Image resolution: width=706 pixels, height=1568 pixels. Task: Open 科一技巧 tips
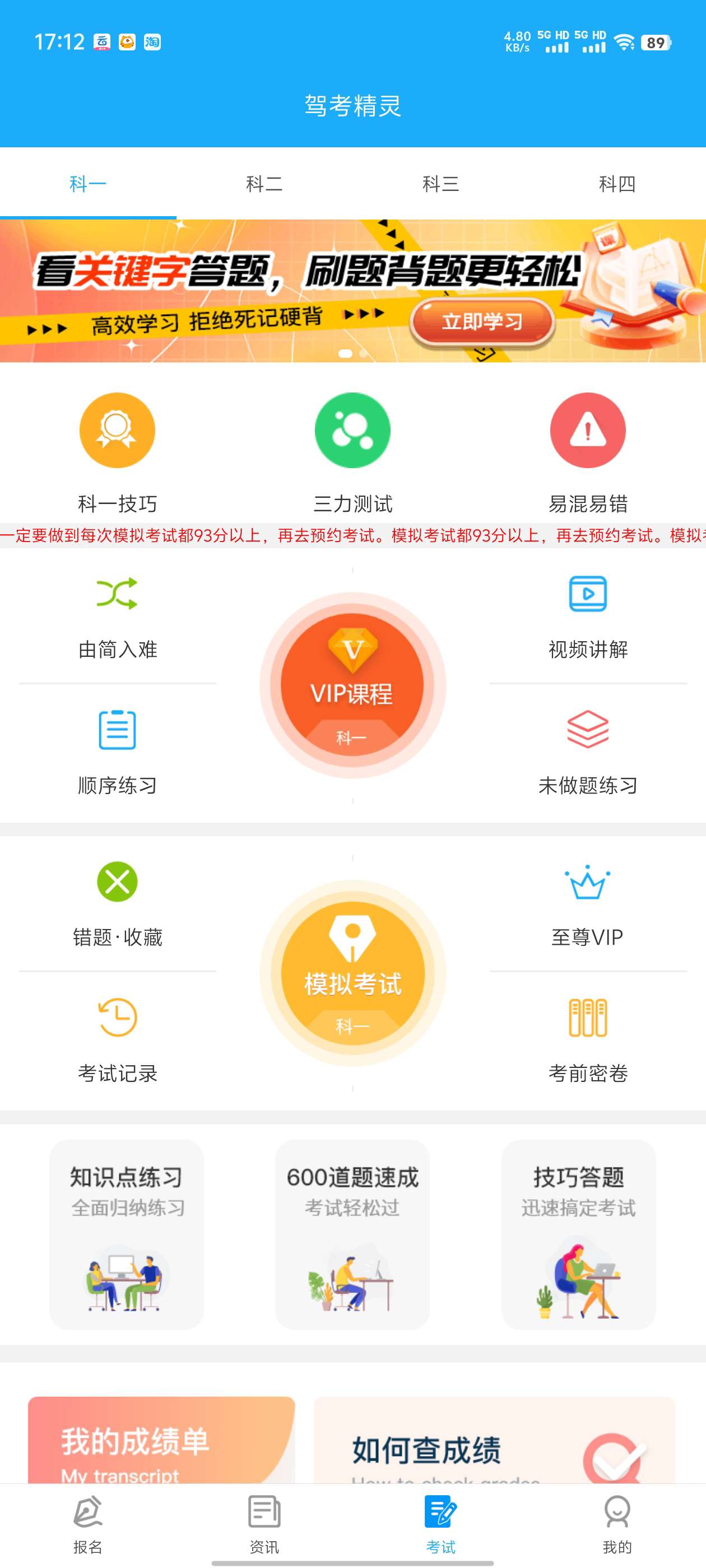[118, 450]
